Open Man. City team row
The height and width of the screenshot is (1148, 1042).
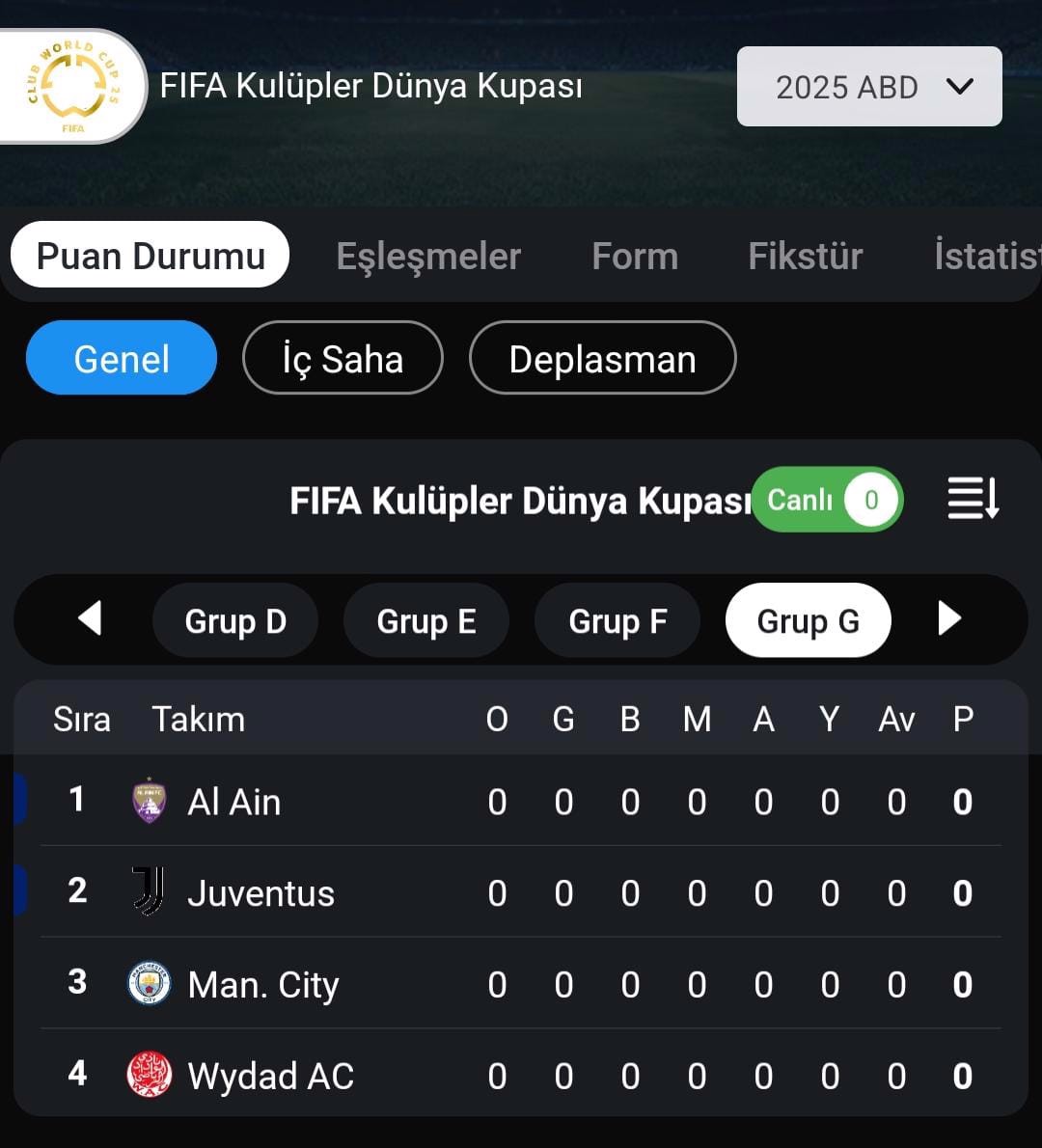coord(262,985)
